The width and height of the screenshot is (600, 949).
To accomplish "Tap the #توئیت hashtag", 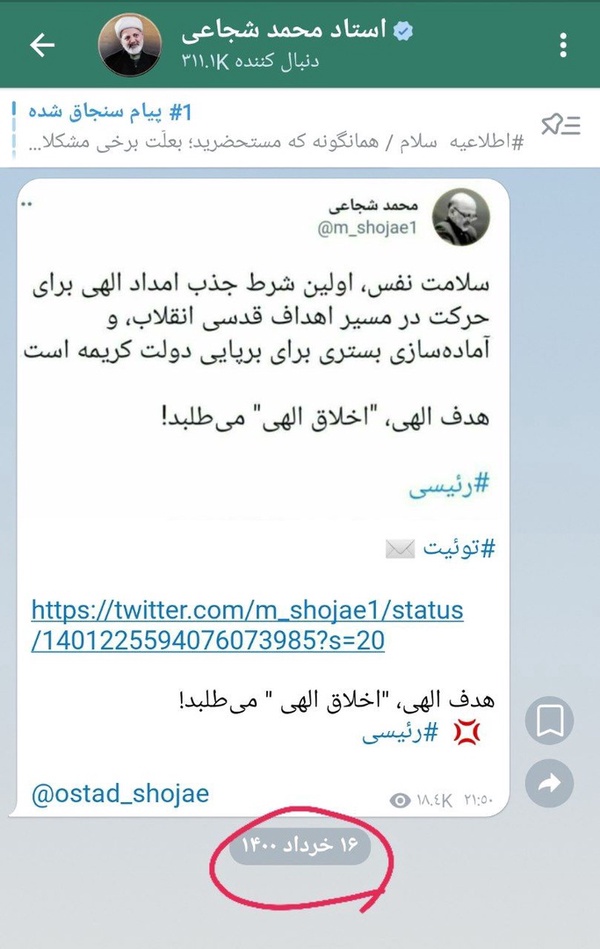I will pyautogui.click(x=458, y=548).
